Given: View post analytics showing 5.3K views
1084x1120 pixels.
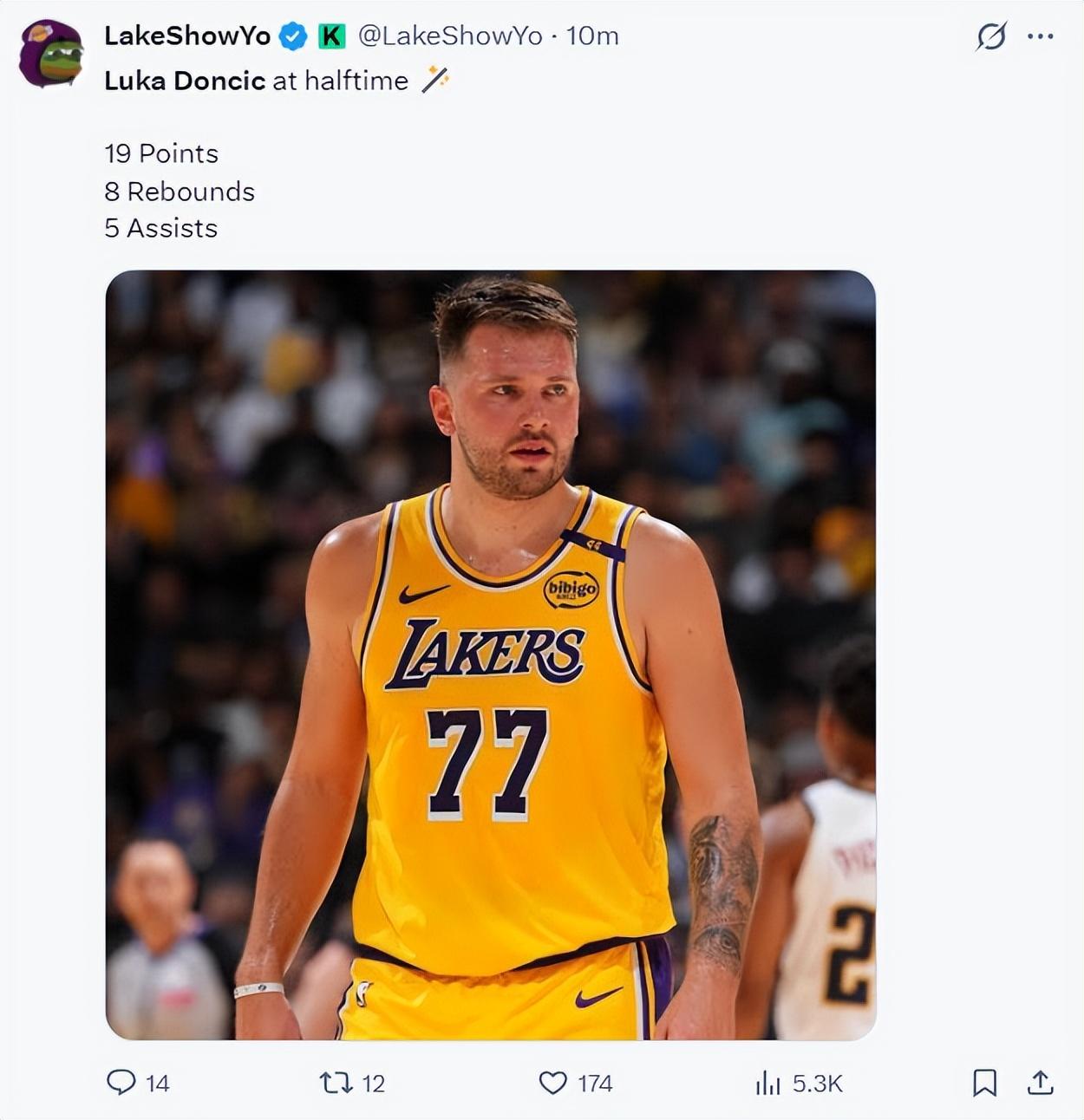Looking at the screenshot, I should pyautogui.click(x=768, y=1082).
